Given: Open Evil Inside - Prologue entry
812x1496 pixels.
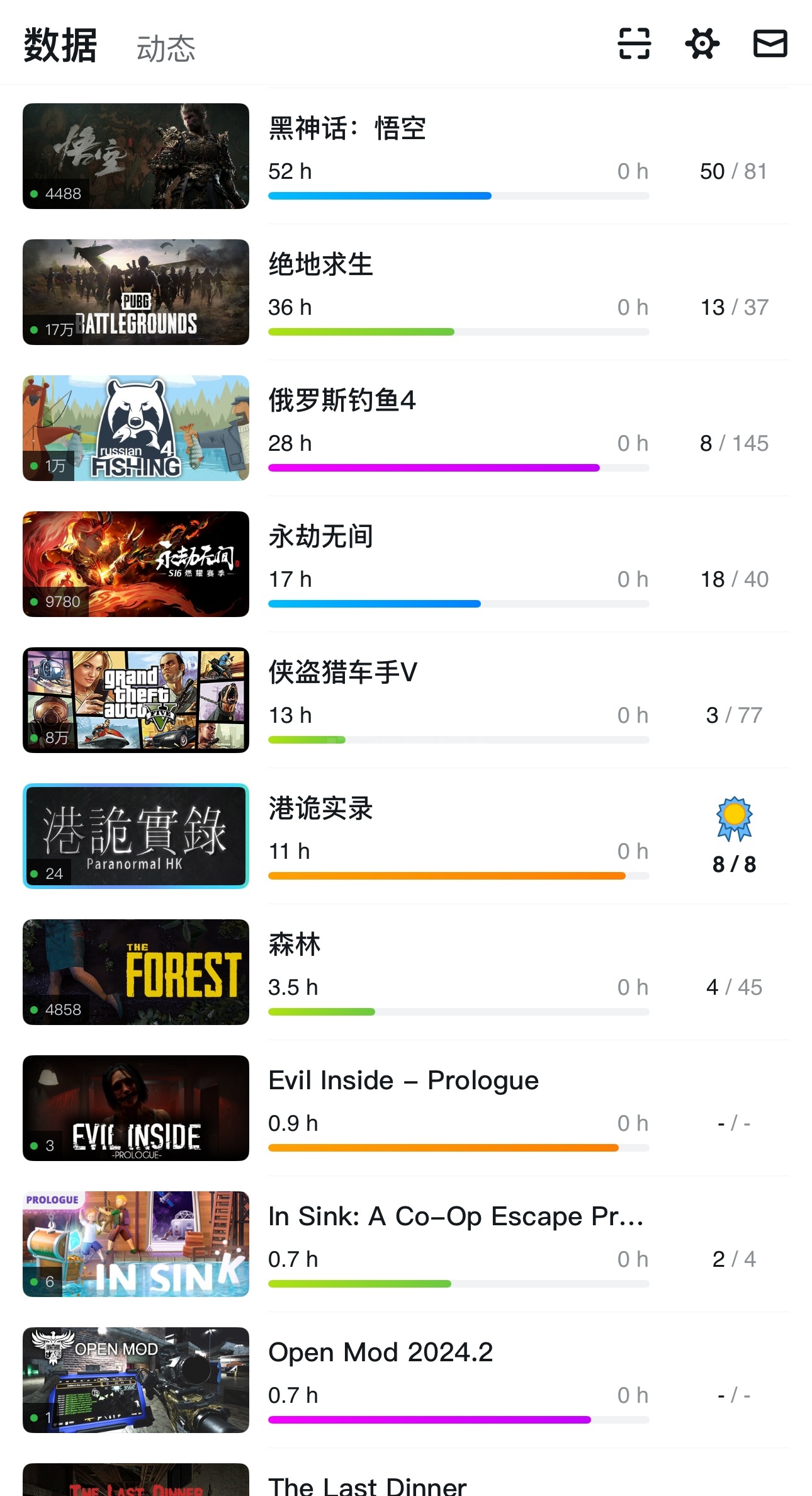Looking at the screenshot, I should pyautogui.click(x=406, y=1108).
